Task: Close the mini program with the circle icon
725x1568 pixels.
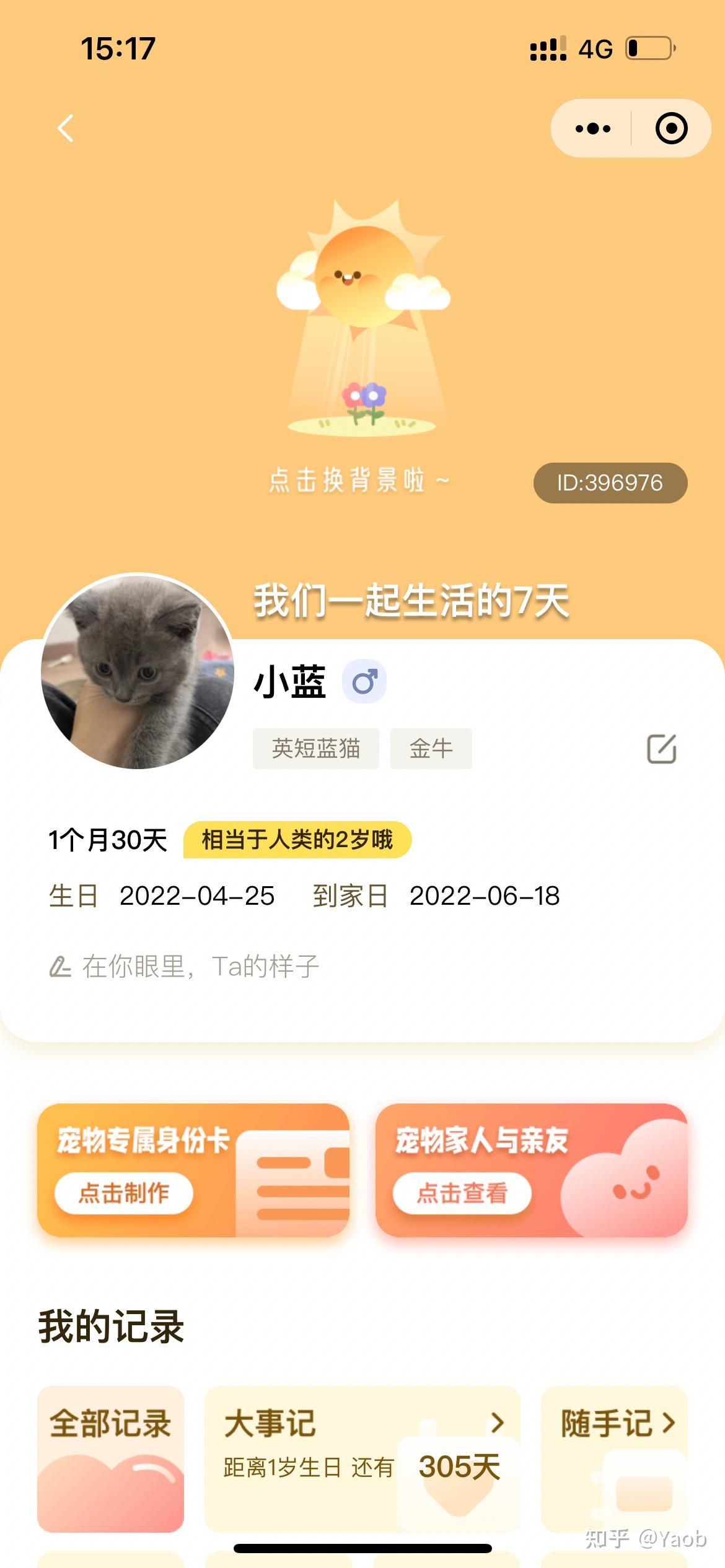Action: point(671,128)
